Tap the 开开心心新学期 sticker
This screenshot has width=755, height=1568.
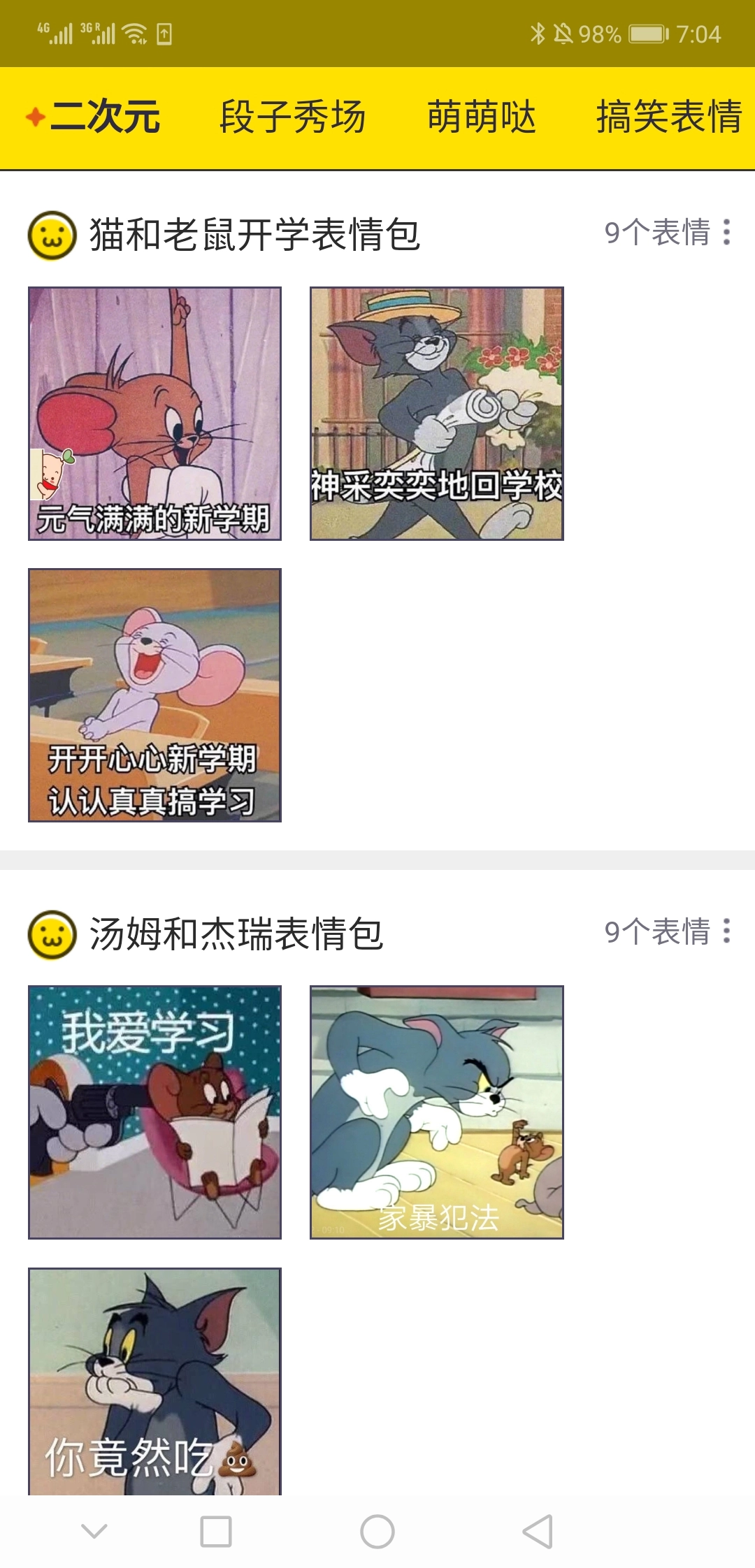154,695
